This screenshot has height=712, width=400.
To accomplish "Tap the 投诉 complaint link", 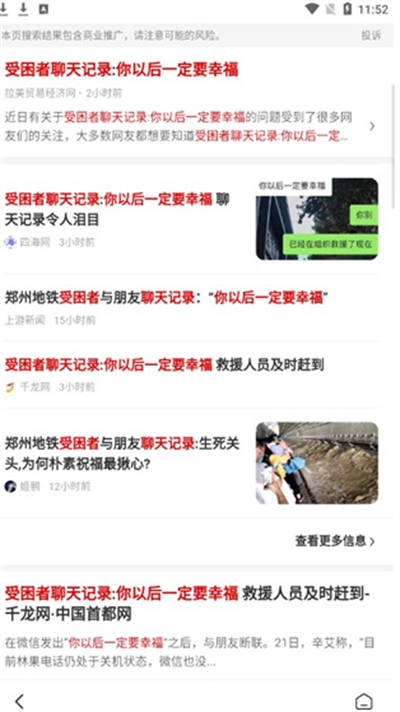I will (371, 35).
